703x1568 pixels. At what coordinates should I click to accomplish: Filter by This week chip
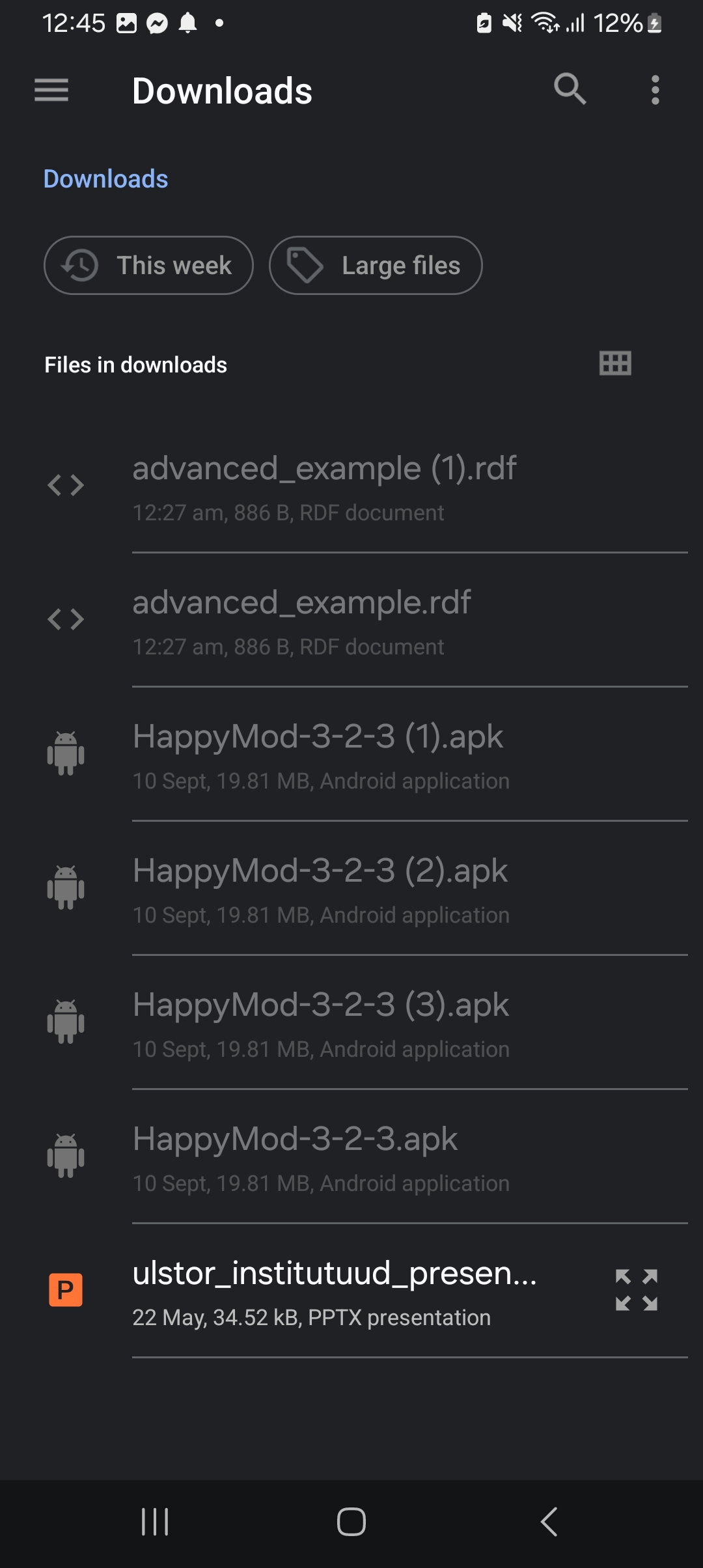[x=148, y=266]
